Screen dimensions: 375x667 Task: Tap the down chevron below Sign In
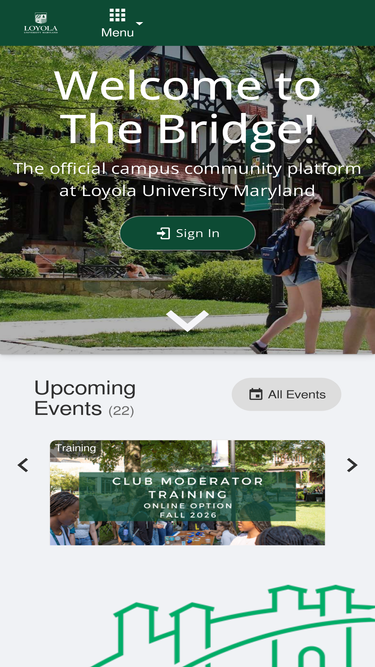pos(188,320)
